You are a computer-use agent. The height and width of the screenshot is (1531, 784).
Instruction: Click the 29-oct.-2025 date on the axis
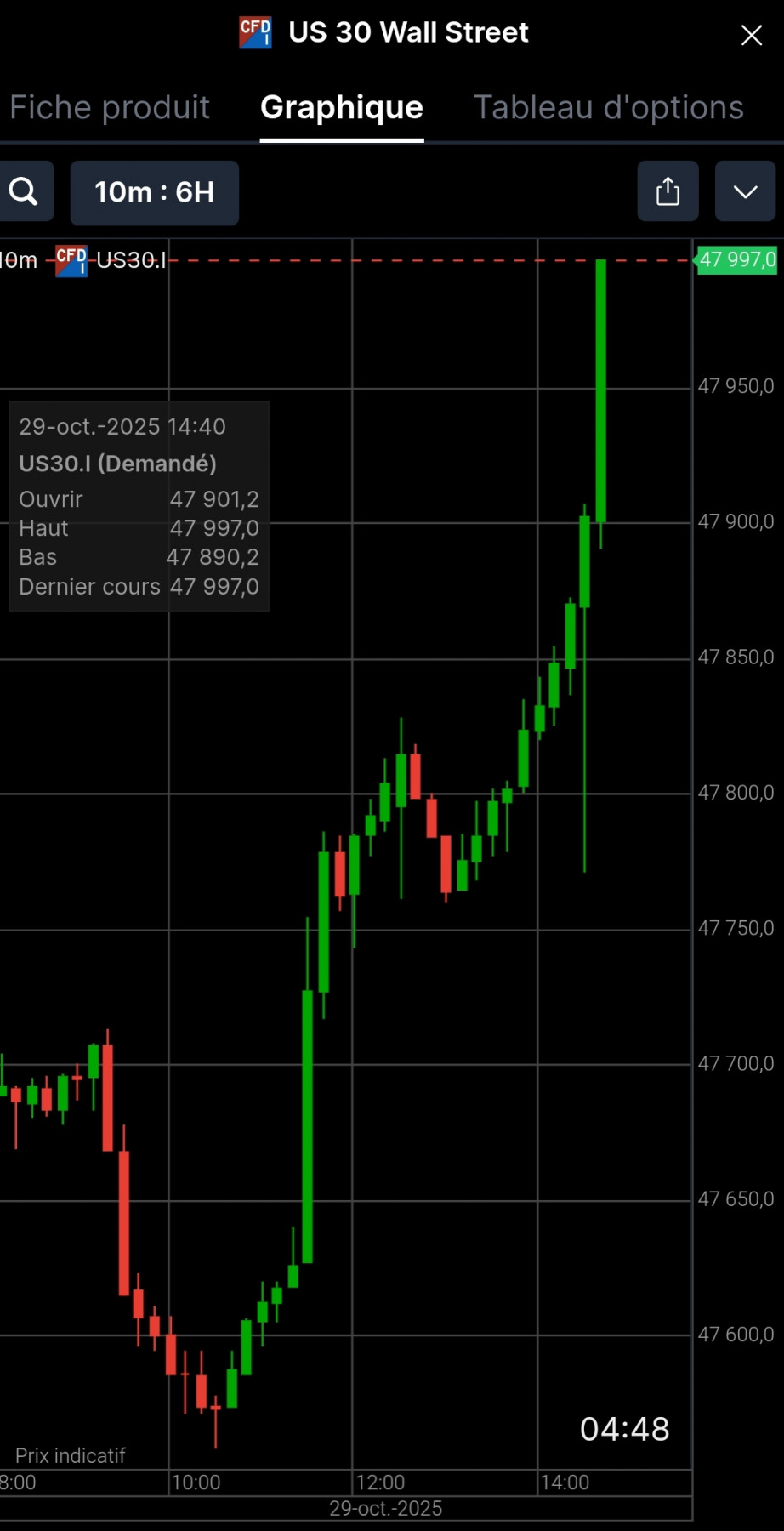click(385, 1508)
